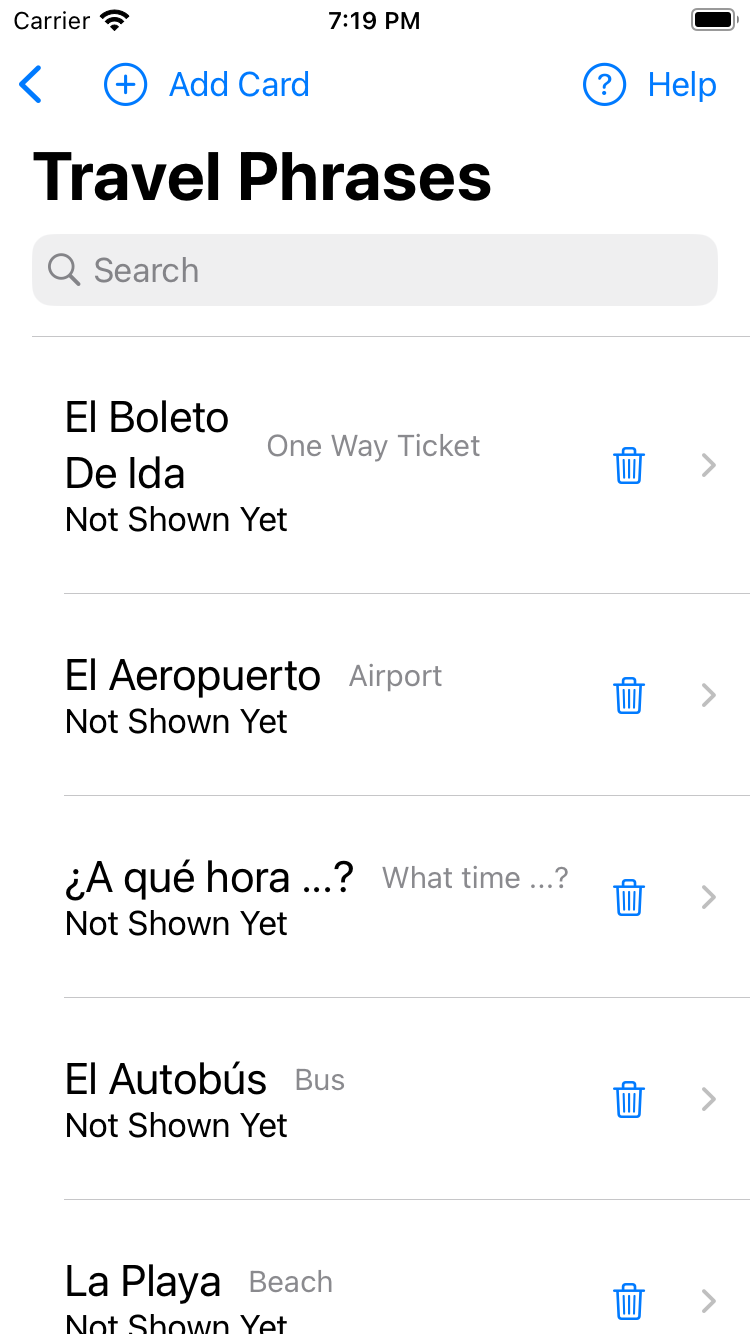Open details for the La Playa card
Viewport: 750px width, 1334px height.
point(709,1301)
